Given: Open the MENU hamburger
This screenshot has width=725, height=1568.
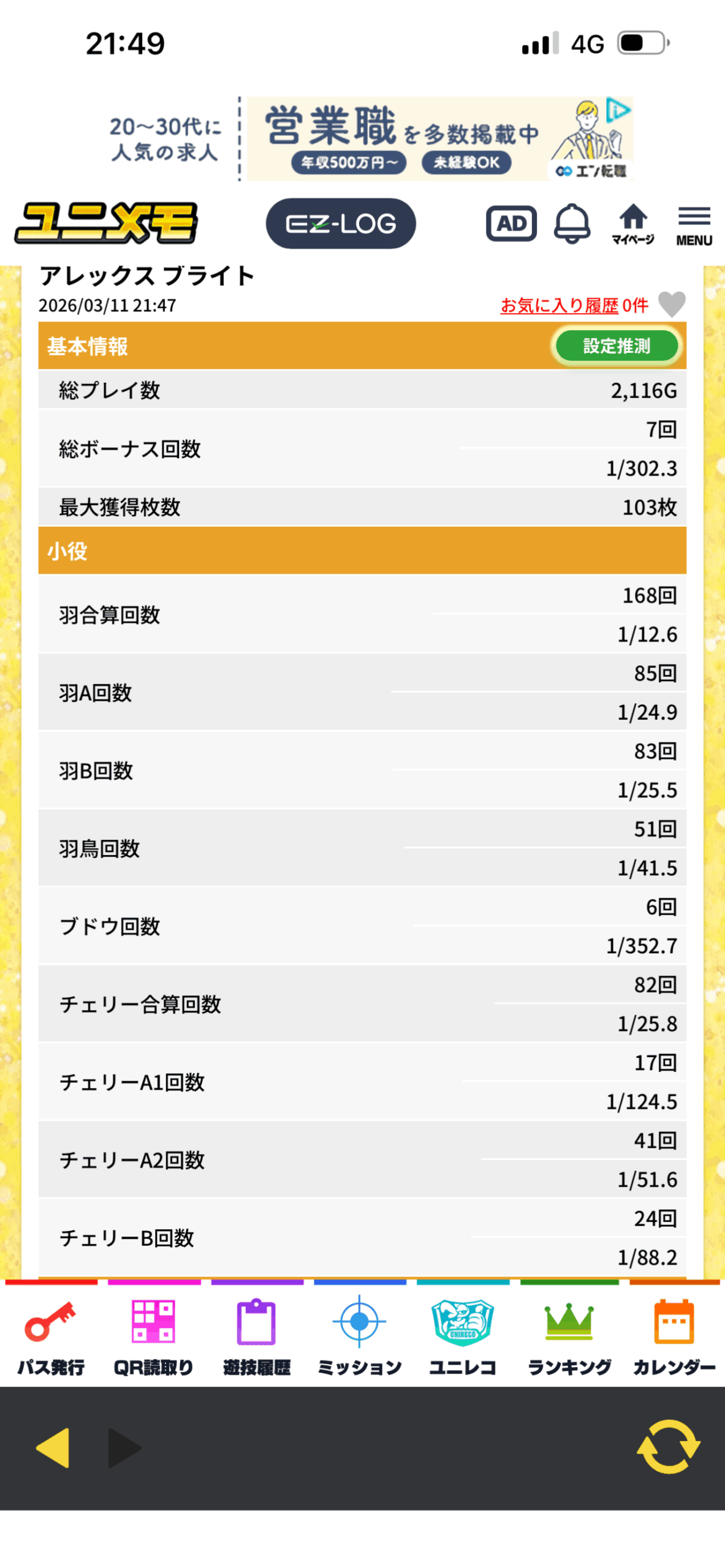Looking at the screenshot, I should (x=694, y=224).
